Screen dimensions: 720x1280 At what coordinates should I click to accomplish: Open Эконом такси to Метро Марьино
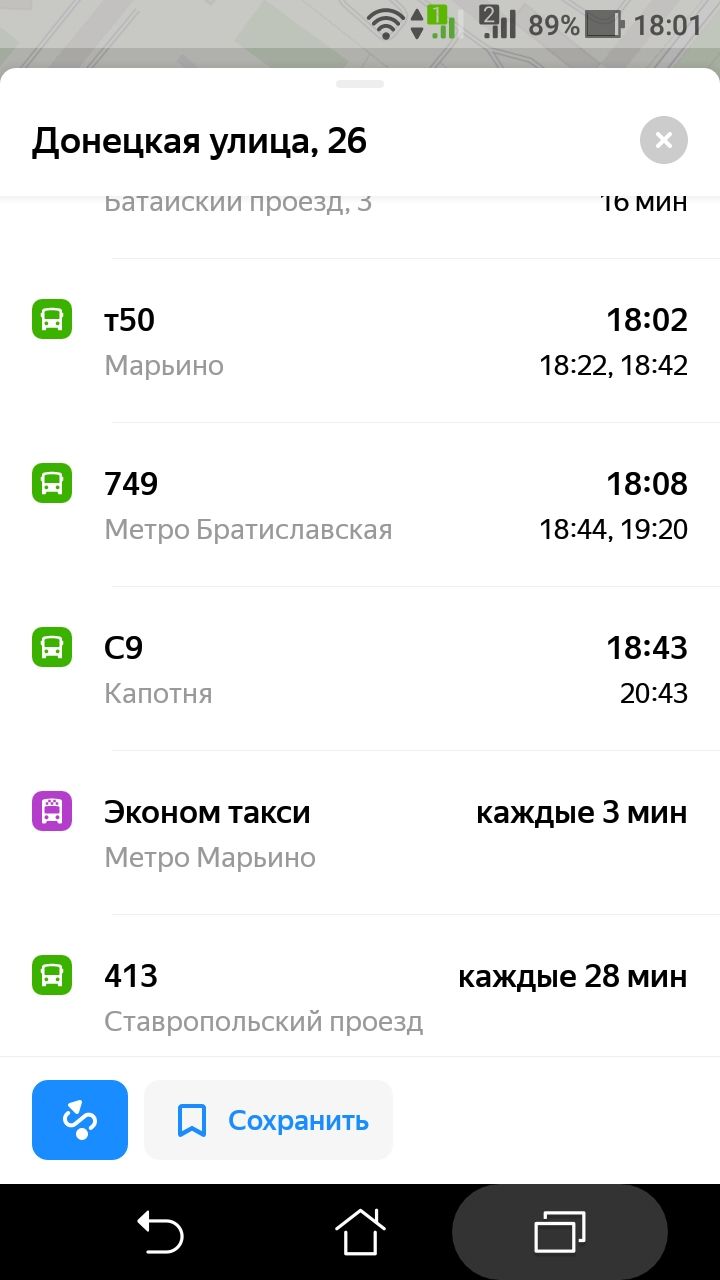tap(360, 834)
